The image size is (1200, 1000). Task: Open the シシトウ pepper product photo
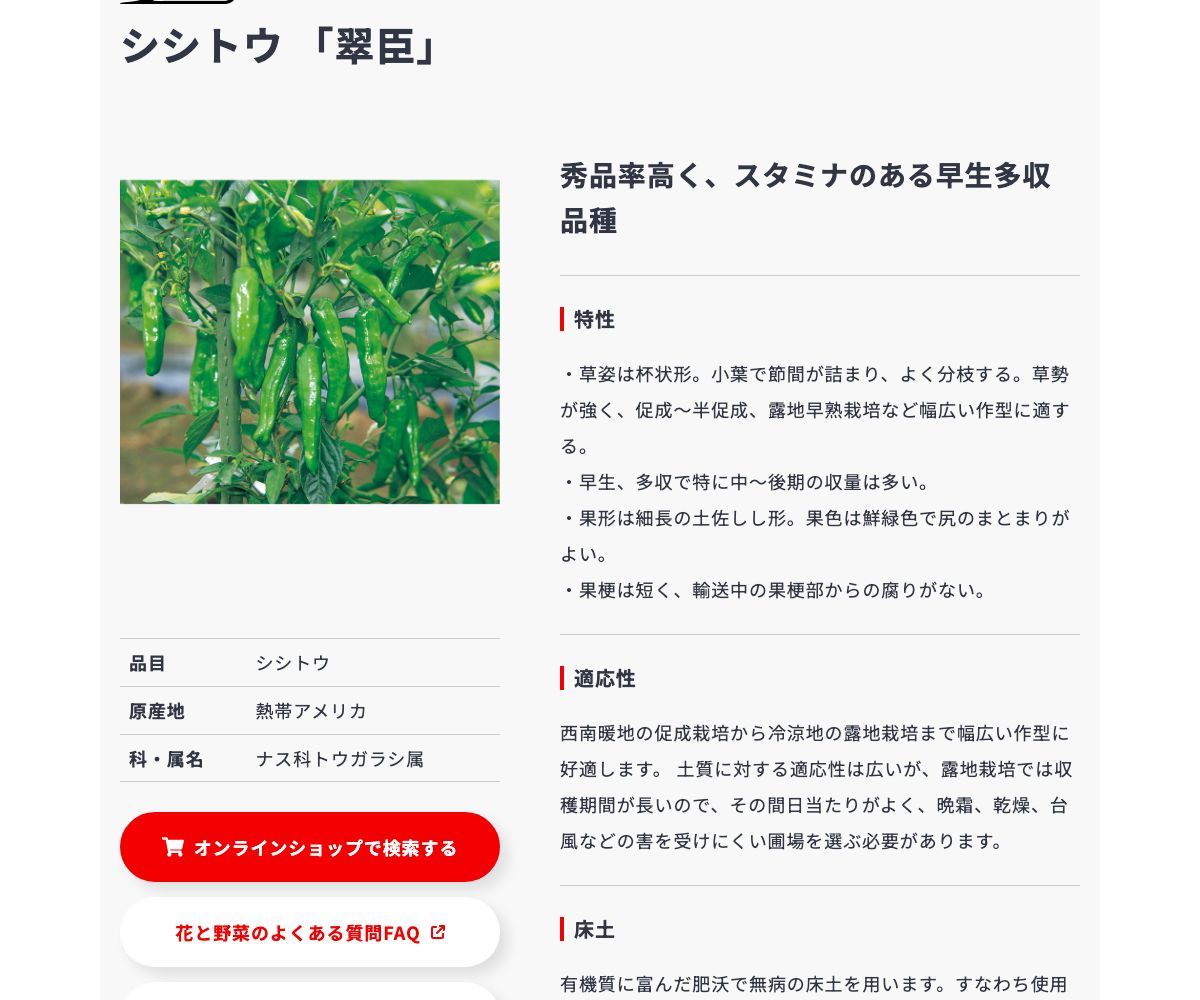(x=310, y=342)
